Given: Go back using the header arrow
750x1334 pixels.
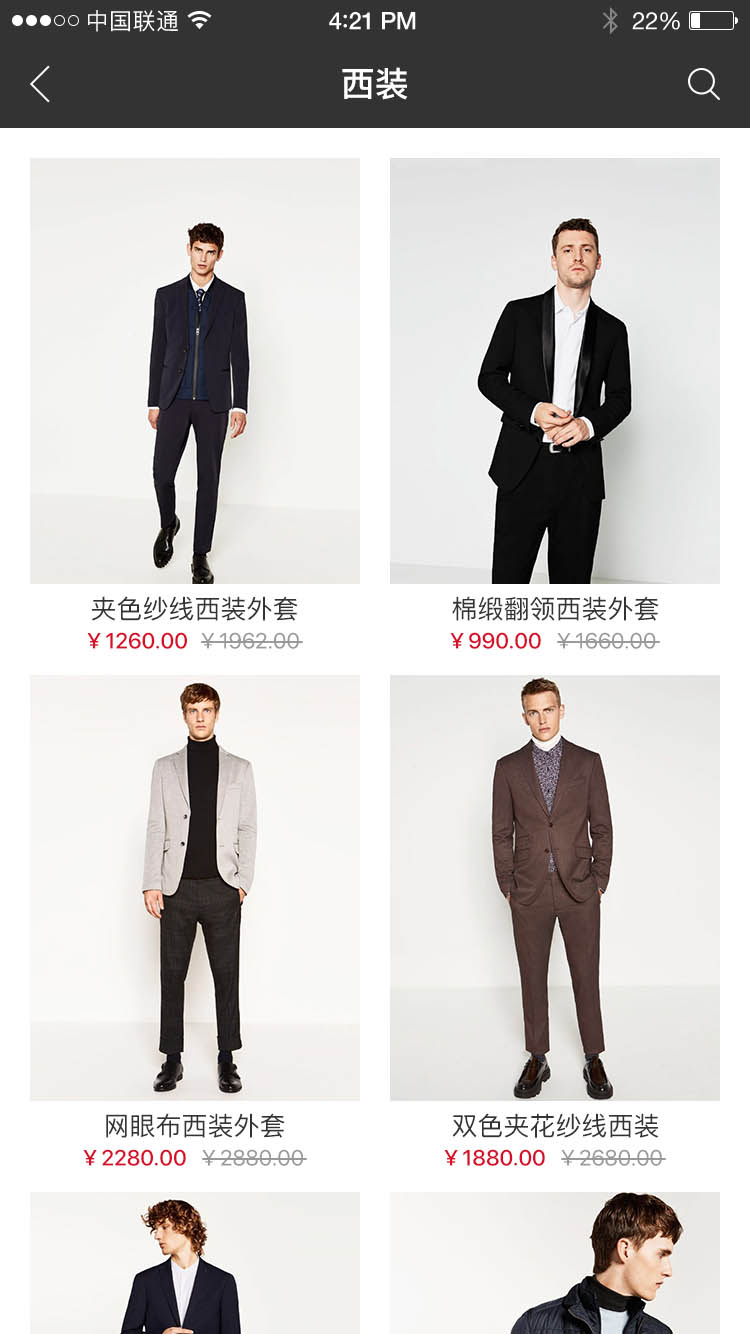Looking at the screenshot, I should [x=40, y=85].
